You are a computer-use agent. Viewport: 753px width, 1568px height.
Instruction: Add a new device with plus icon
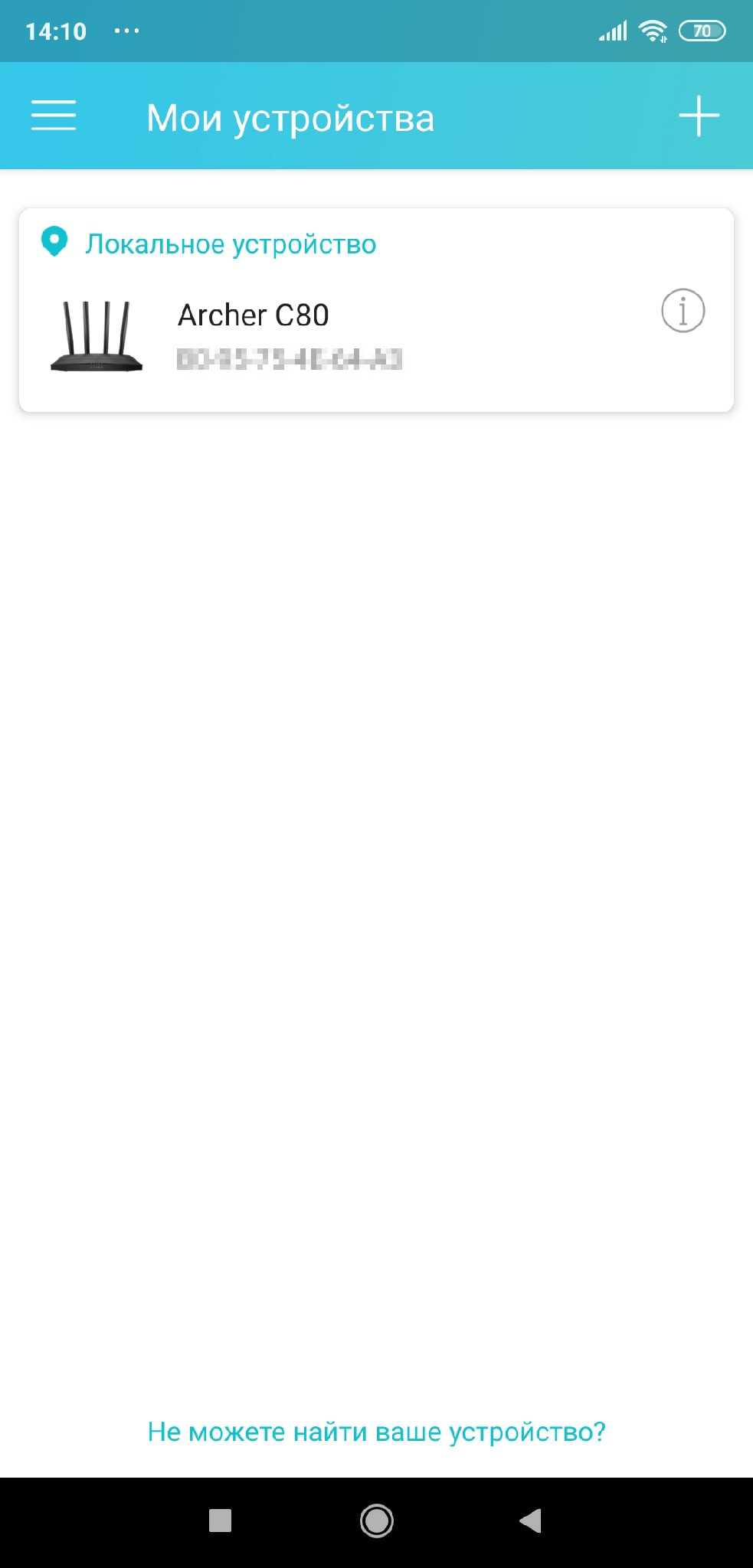[x=699, y=116]
